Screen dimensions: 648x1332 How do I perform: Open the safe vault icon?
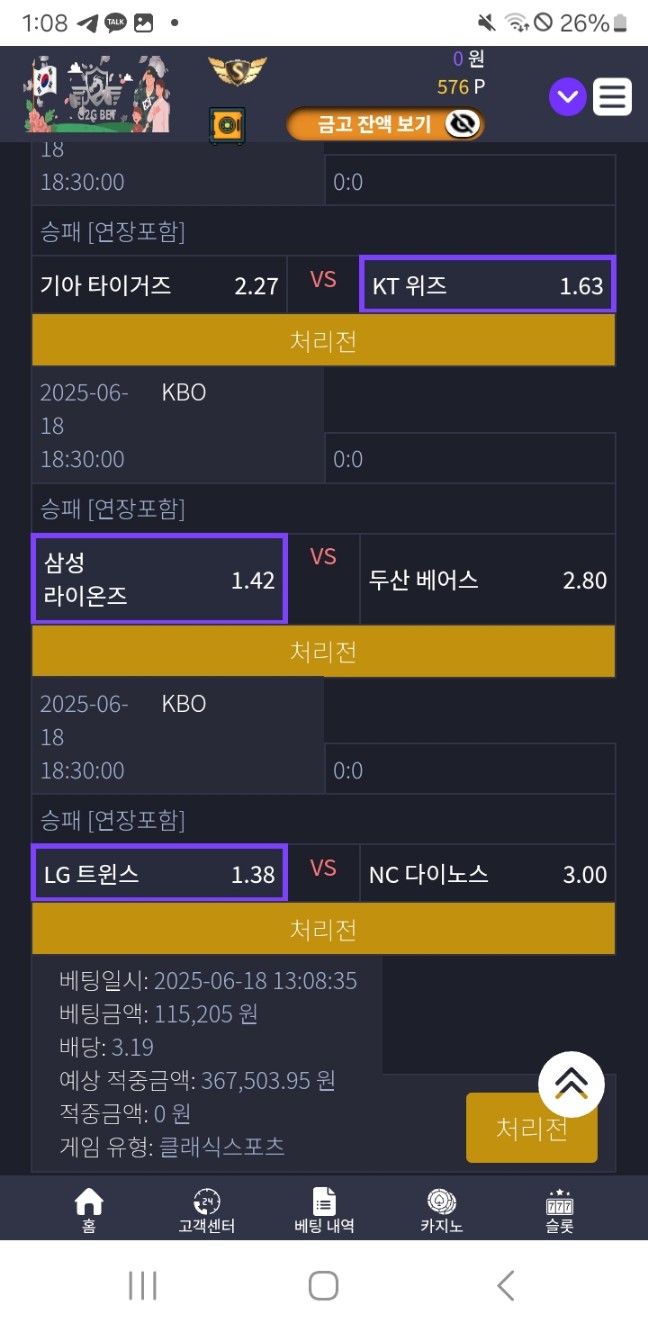(x=227, y=126)
